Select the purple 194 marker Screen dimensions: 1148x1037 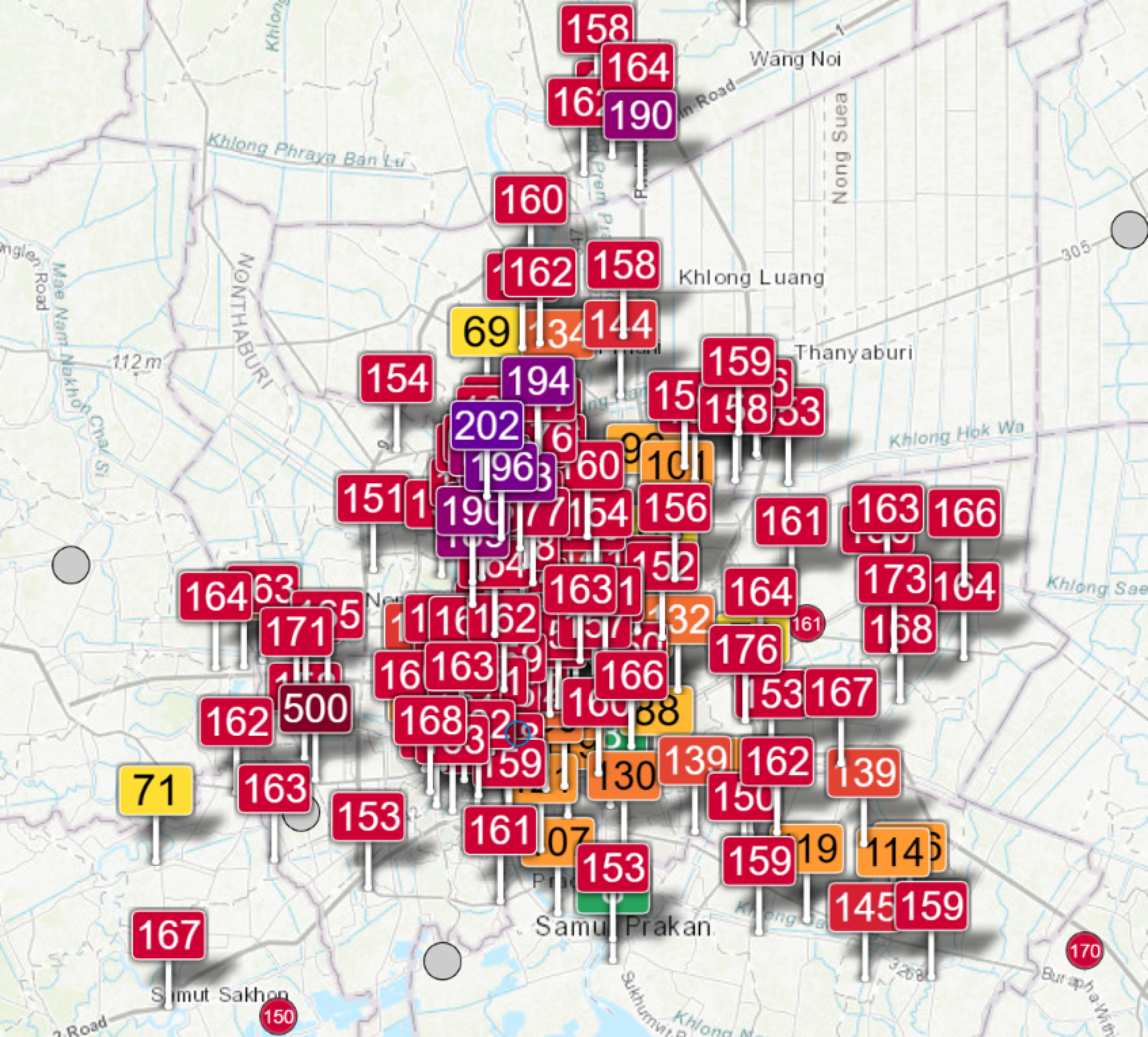pos(538,381)
